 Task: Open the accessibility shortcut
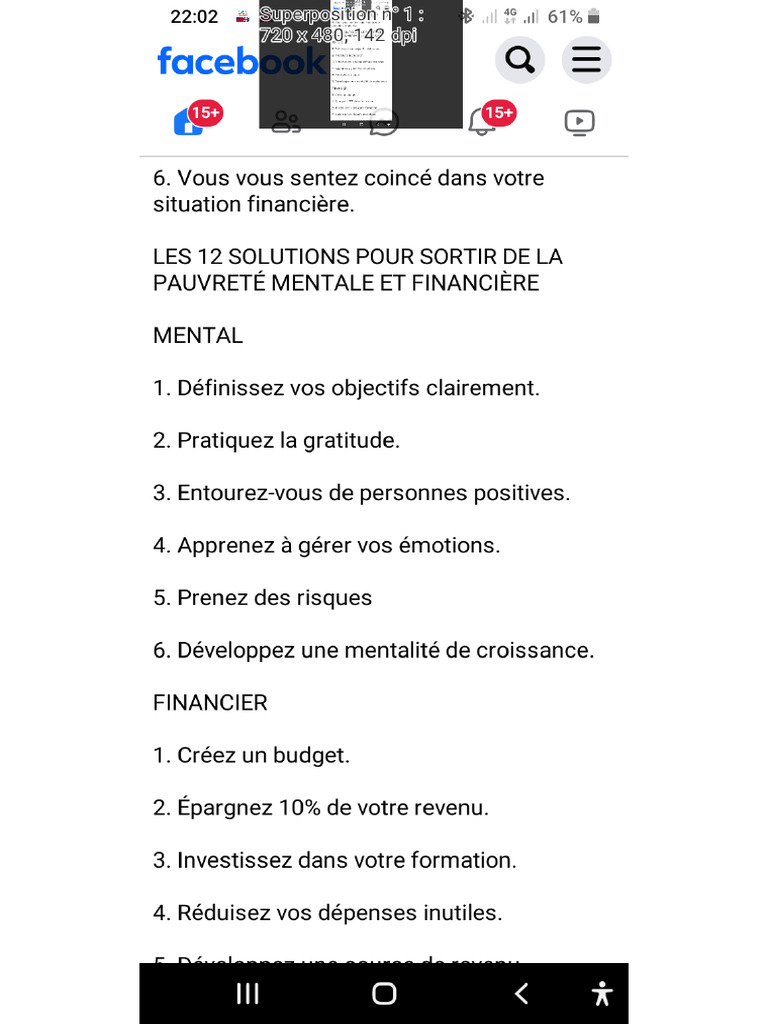point(601,993)
